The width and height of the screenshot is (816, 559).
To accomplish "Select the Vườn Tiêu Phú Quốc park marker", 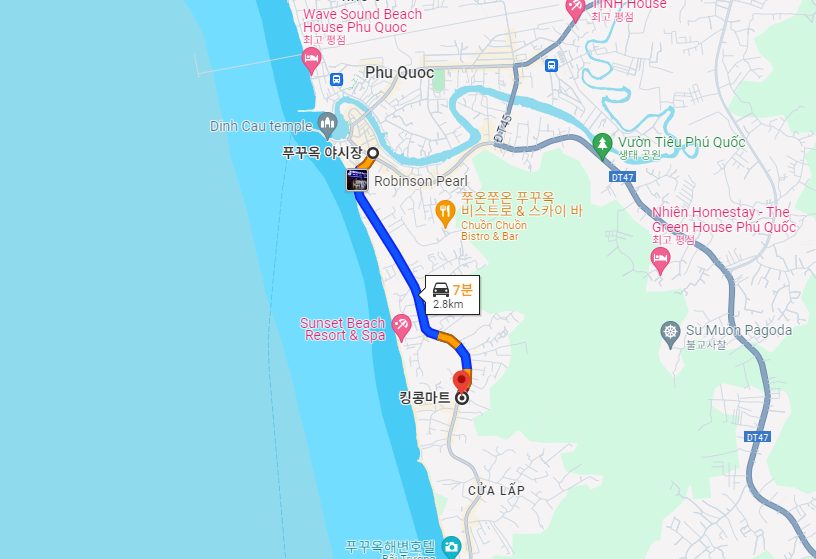I will click(602, 144).
